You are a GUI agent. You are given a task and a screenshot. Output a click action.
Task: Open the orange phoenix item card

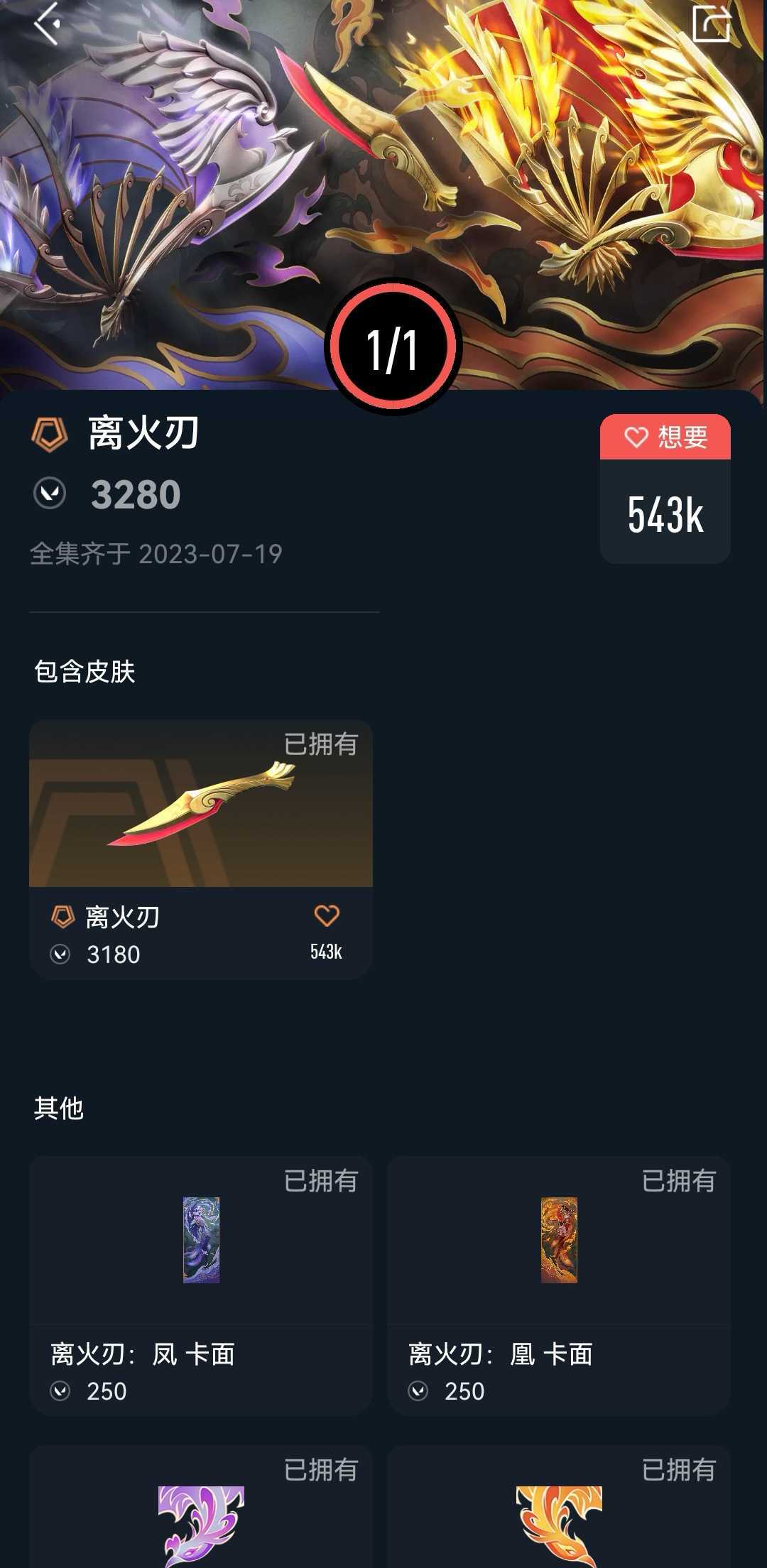click(x=559, y=1507)
